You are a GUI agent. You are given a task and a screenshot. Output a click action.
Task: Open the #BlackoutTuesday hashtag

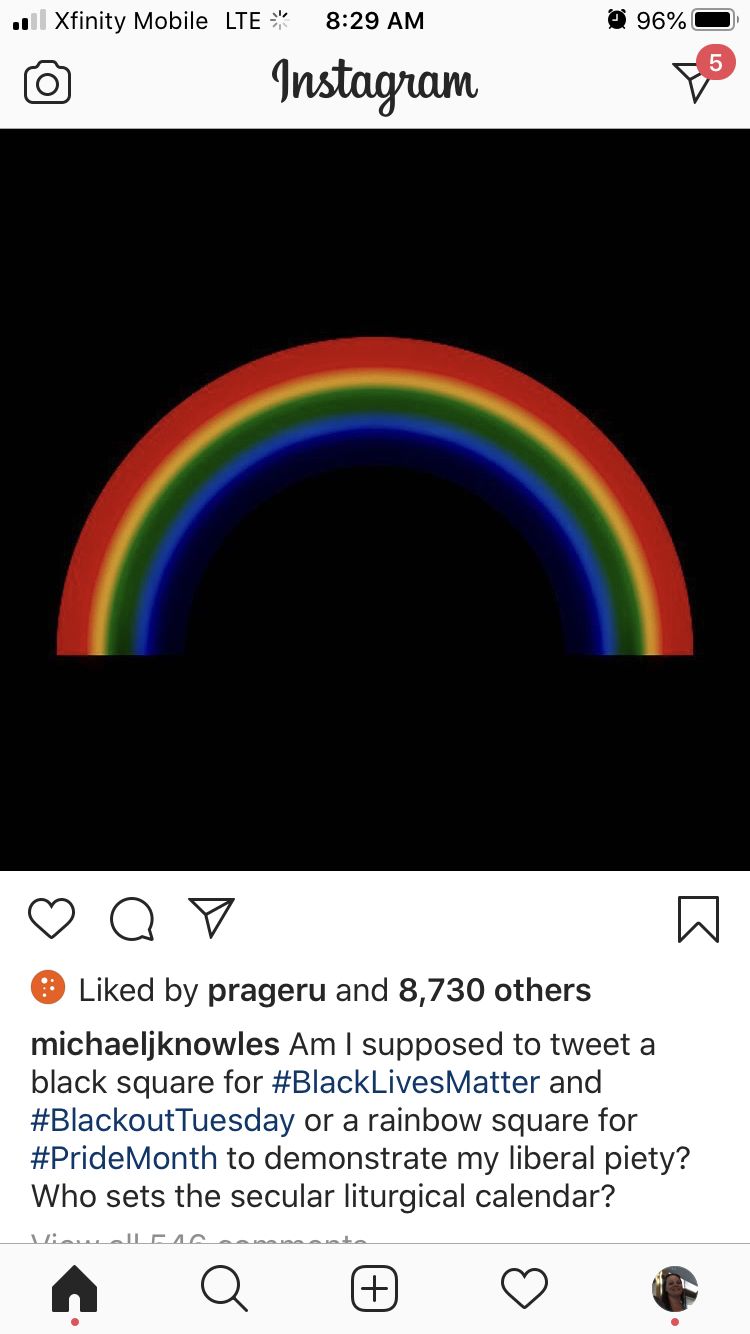click(x=163, y=1120)
